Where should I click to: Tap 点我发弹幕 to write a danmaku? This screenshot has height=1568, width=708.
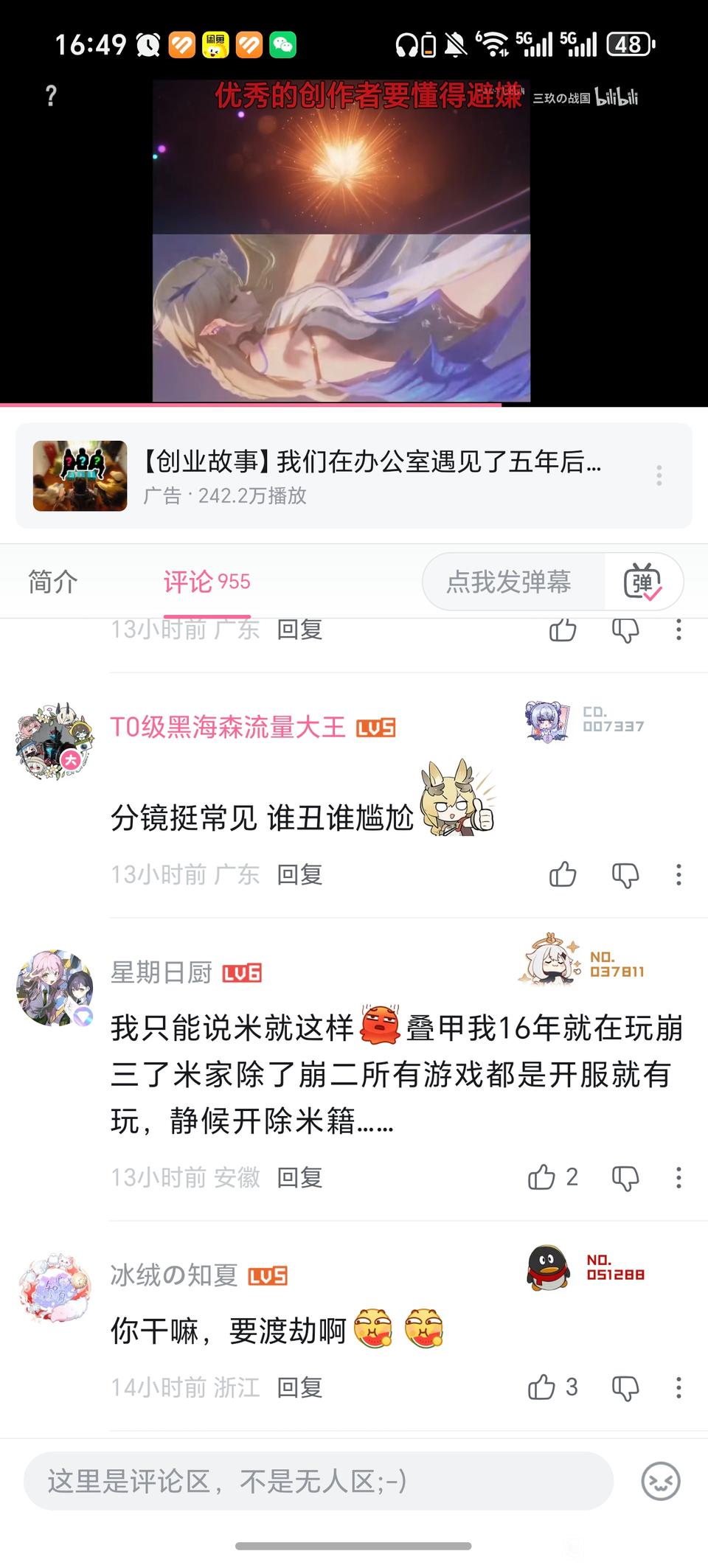(x=509, y=582)
